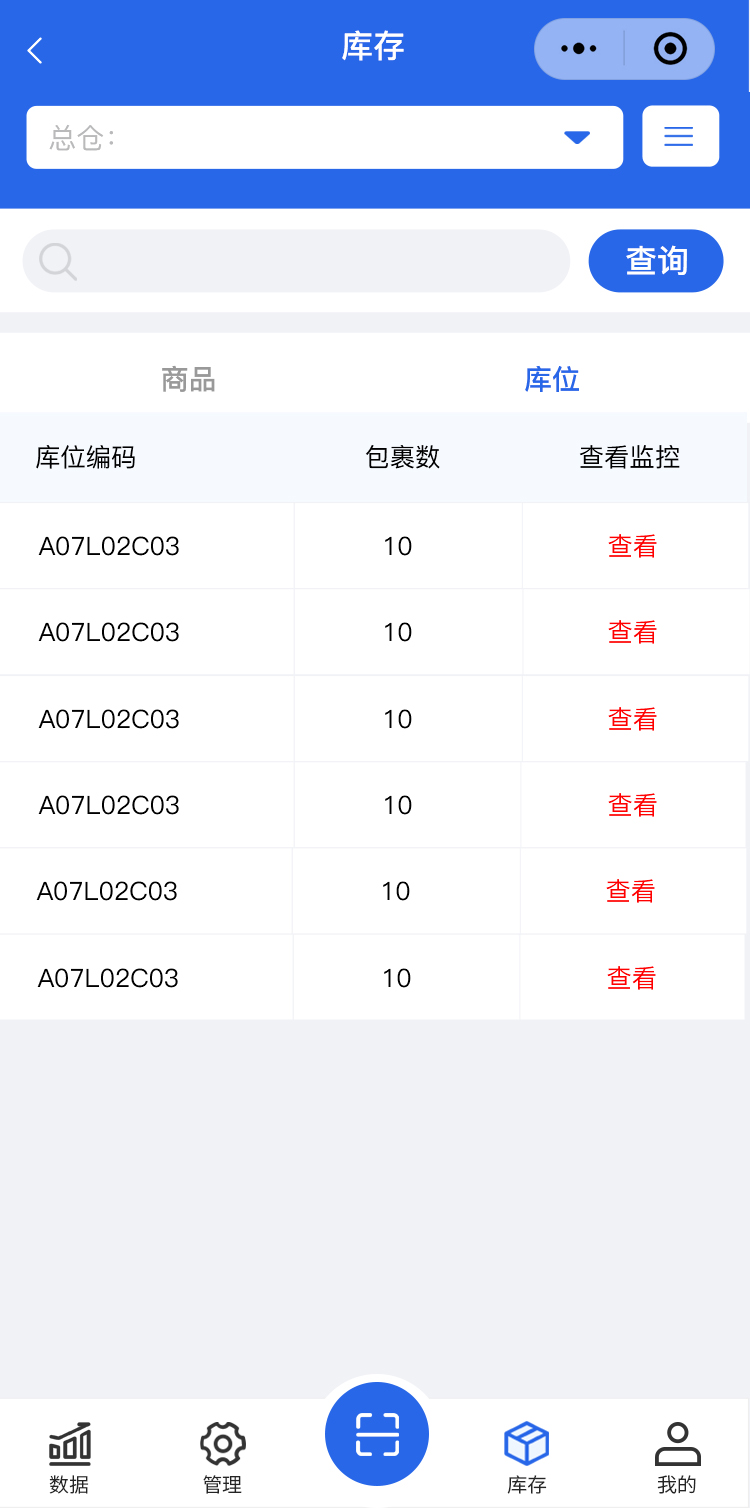Go to the 管理 bottom tab

[x=222, y=1458]
